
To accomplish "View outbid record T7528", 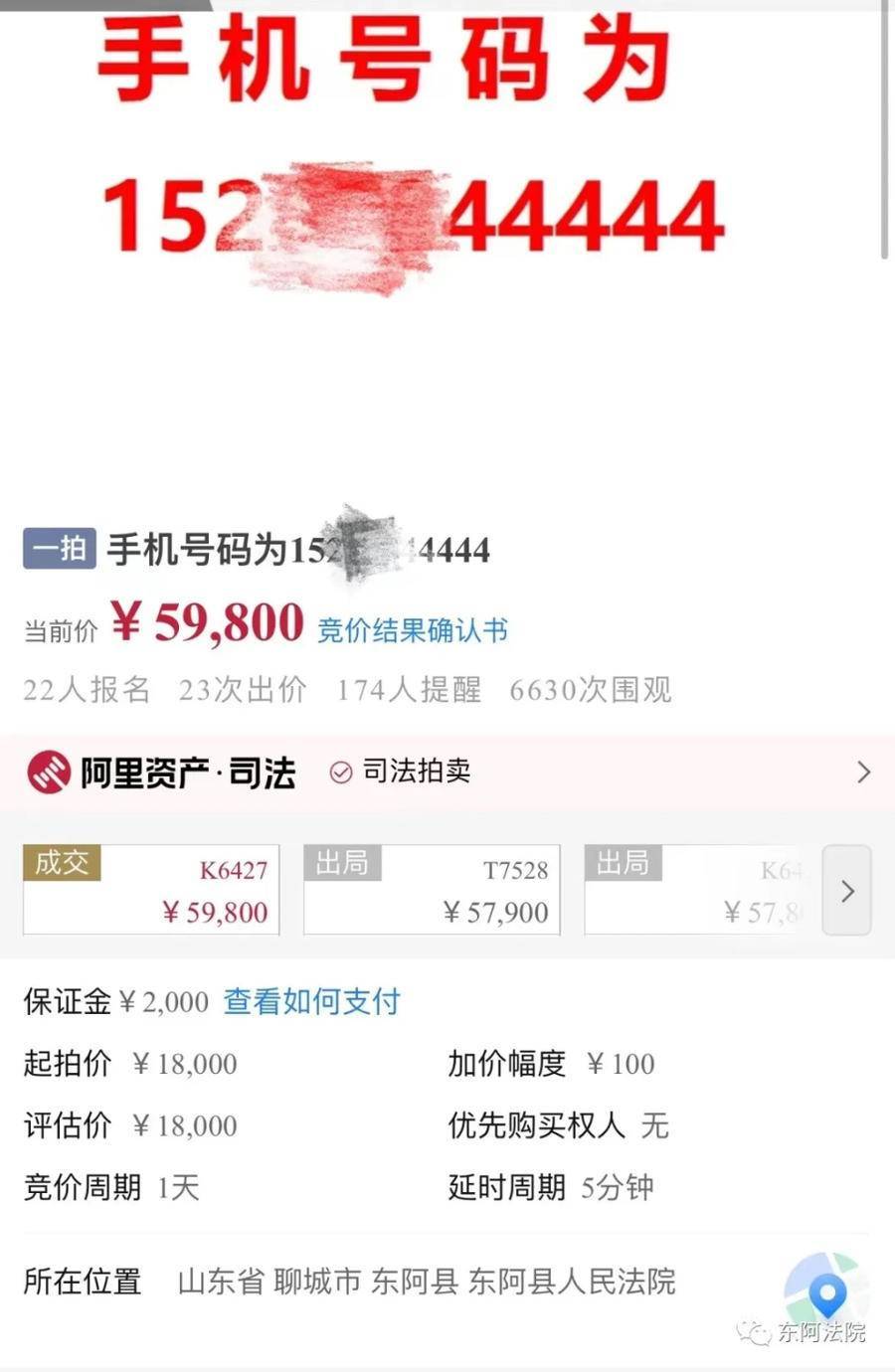I will 432,890.
